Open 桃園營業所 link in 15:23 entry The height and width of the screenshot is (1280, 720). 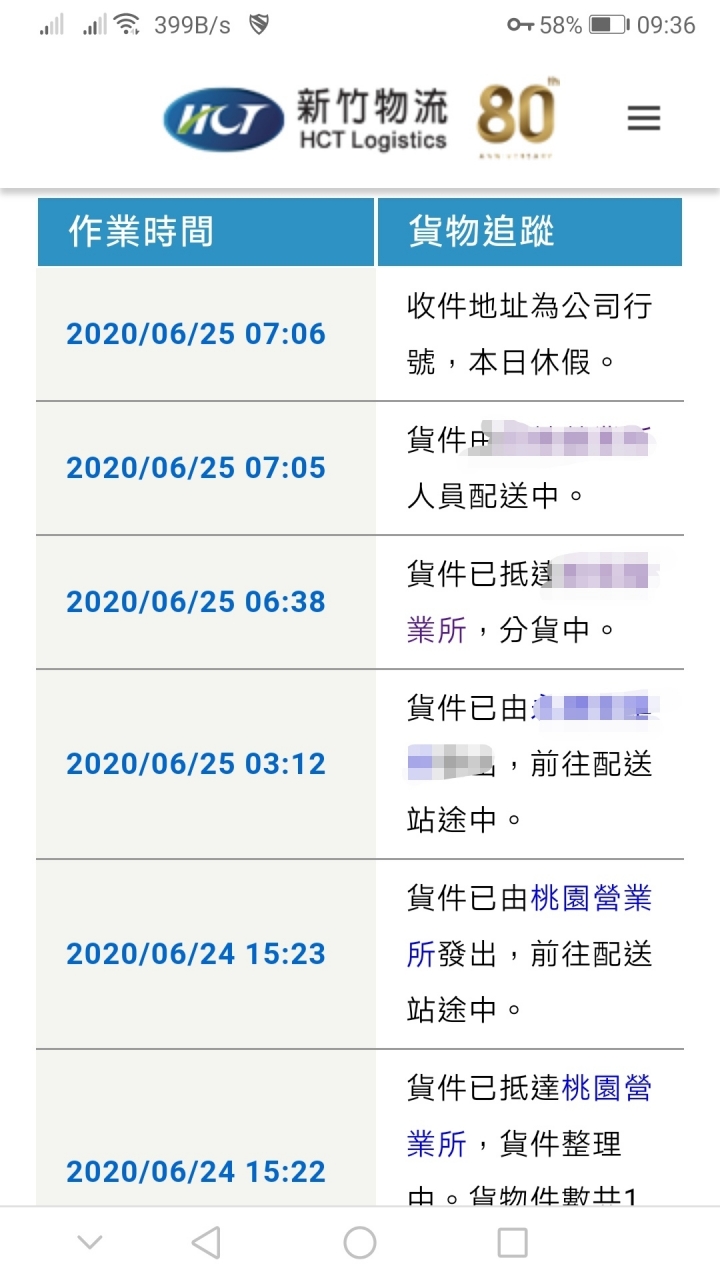pos(530,926)
